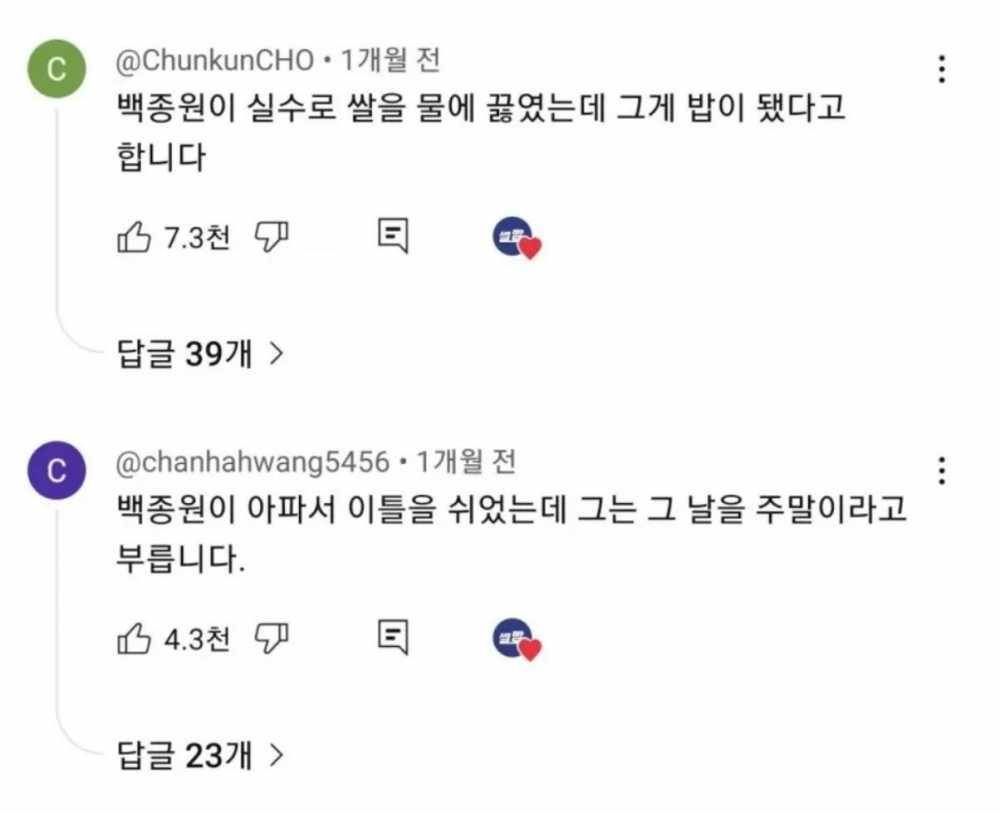1000x814 pixels.
Task: Open overflow menu on @chanhahwang5456's comment
Action: coord(941,470)
